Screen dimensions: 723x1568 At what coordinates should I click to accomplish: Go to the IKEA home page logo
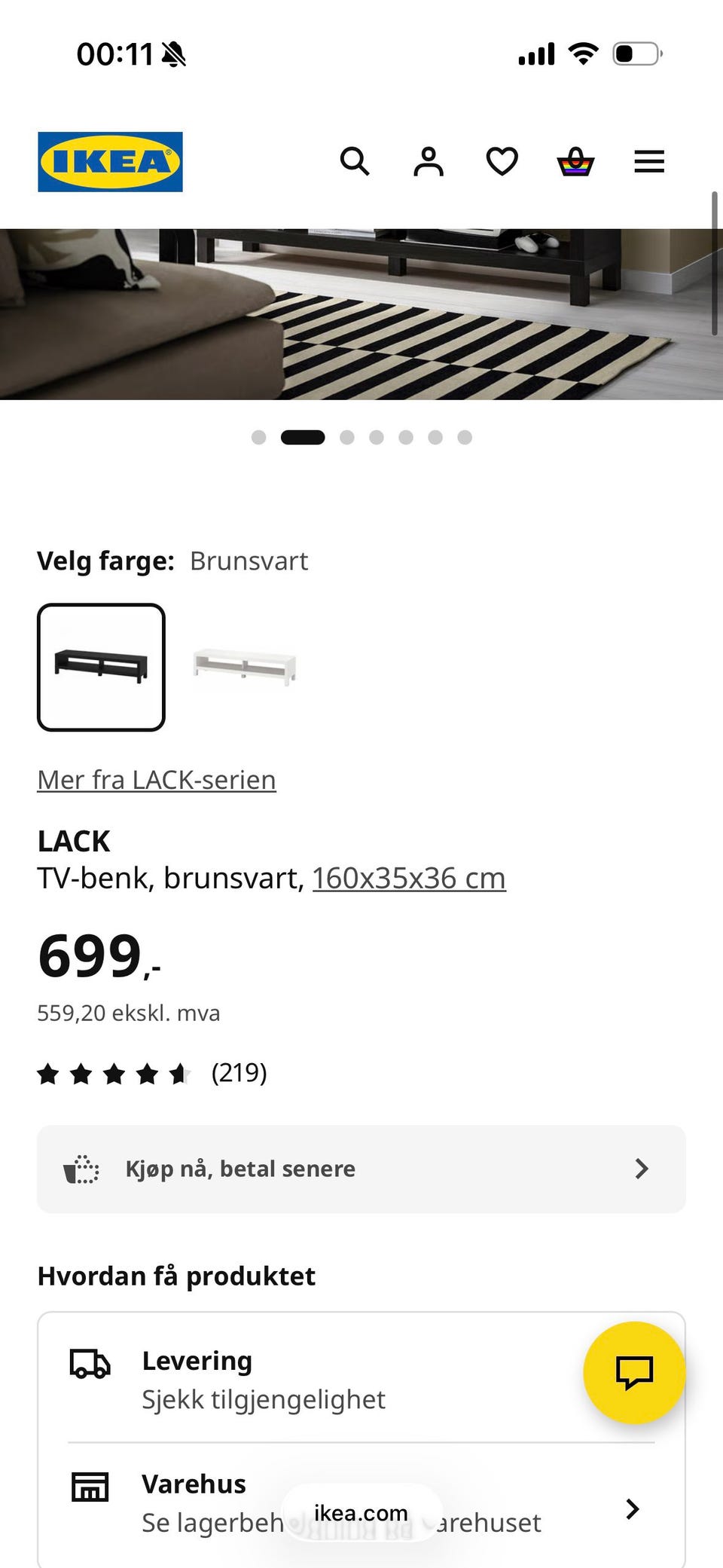tap(110, 162)
